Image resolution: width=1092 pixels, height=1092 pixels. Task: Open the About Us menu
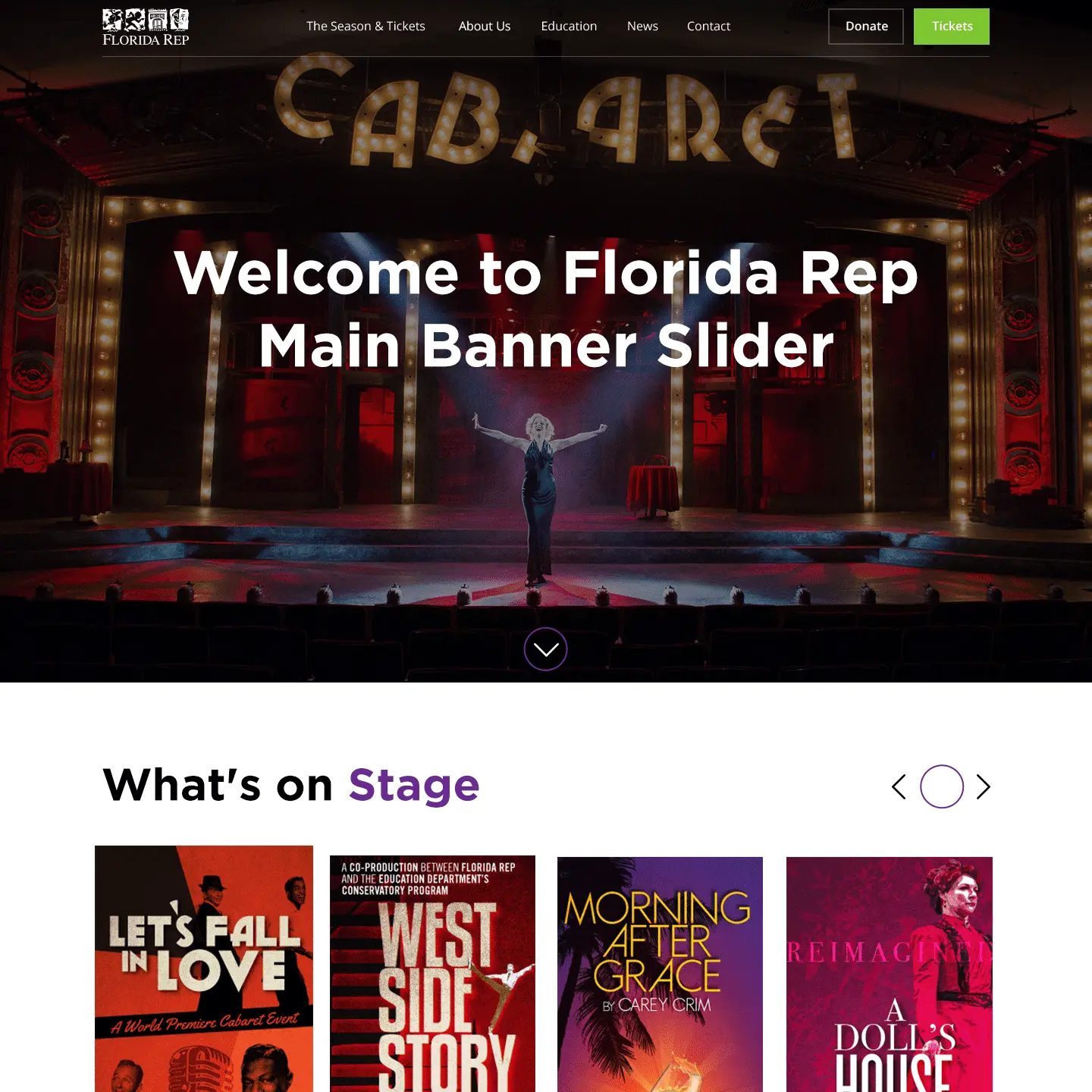click(x=484, y=26)
